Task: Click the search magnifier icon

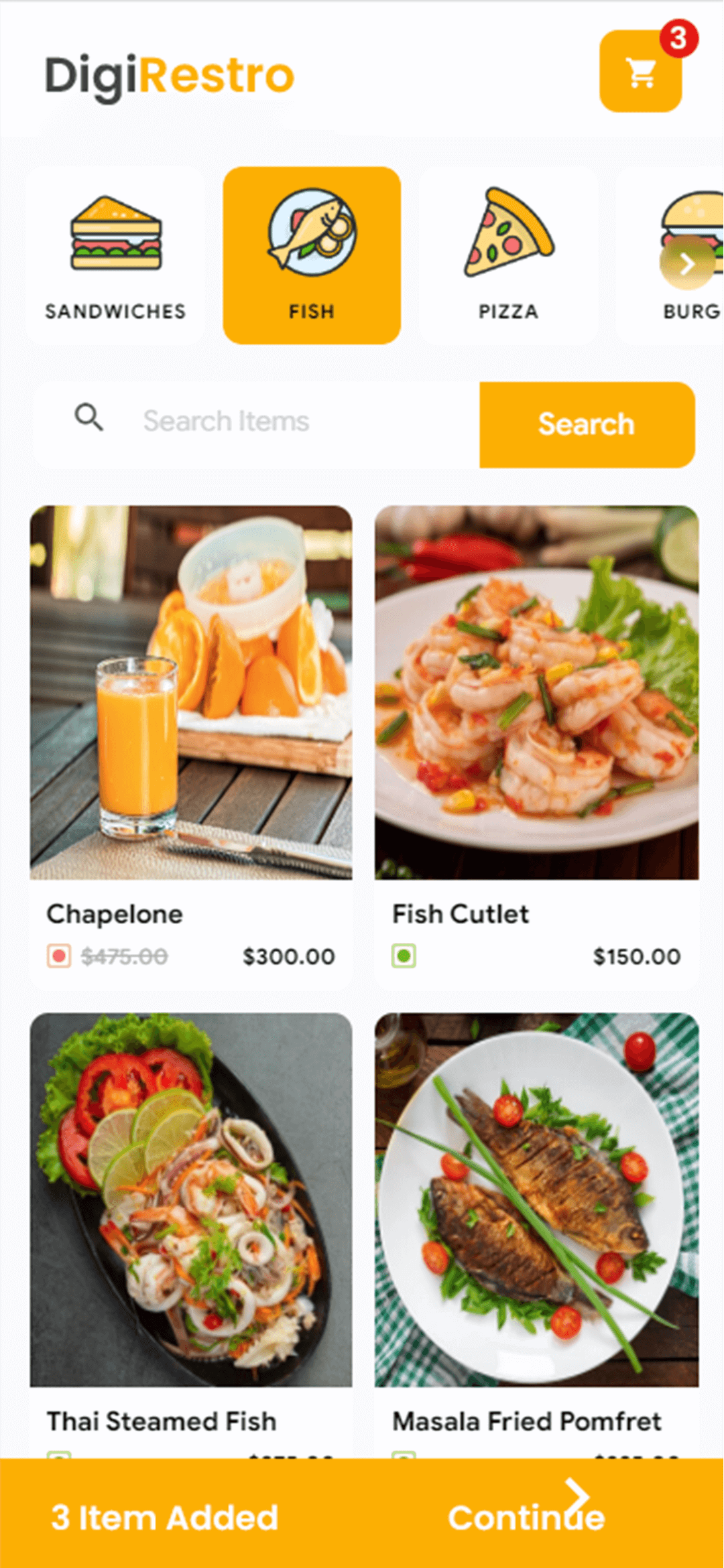Action: (x=90, y=419)
